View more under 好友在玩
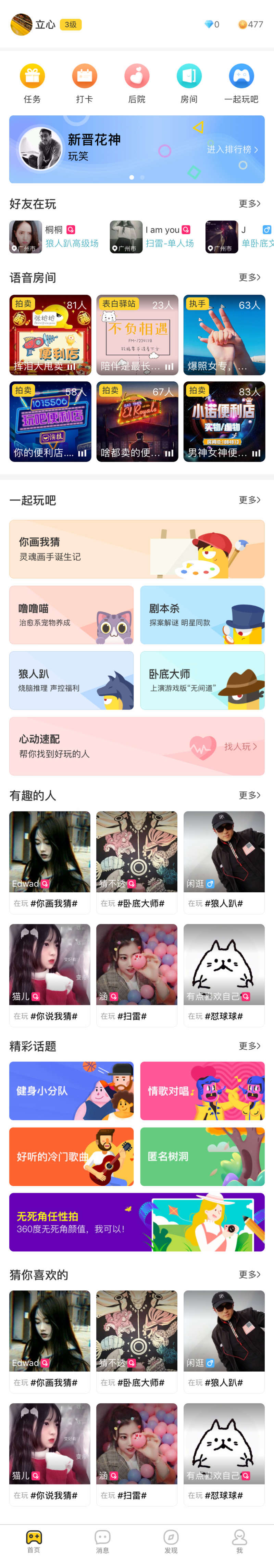The image size is (274, 1568). (249, 203)
